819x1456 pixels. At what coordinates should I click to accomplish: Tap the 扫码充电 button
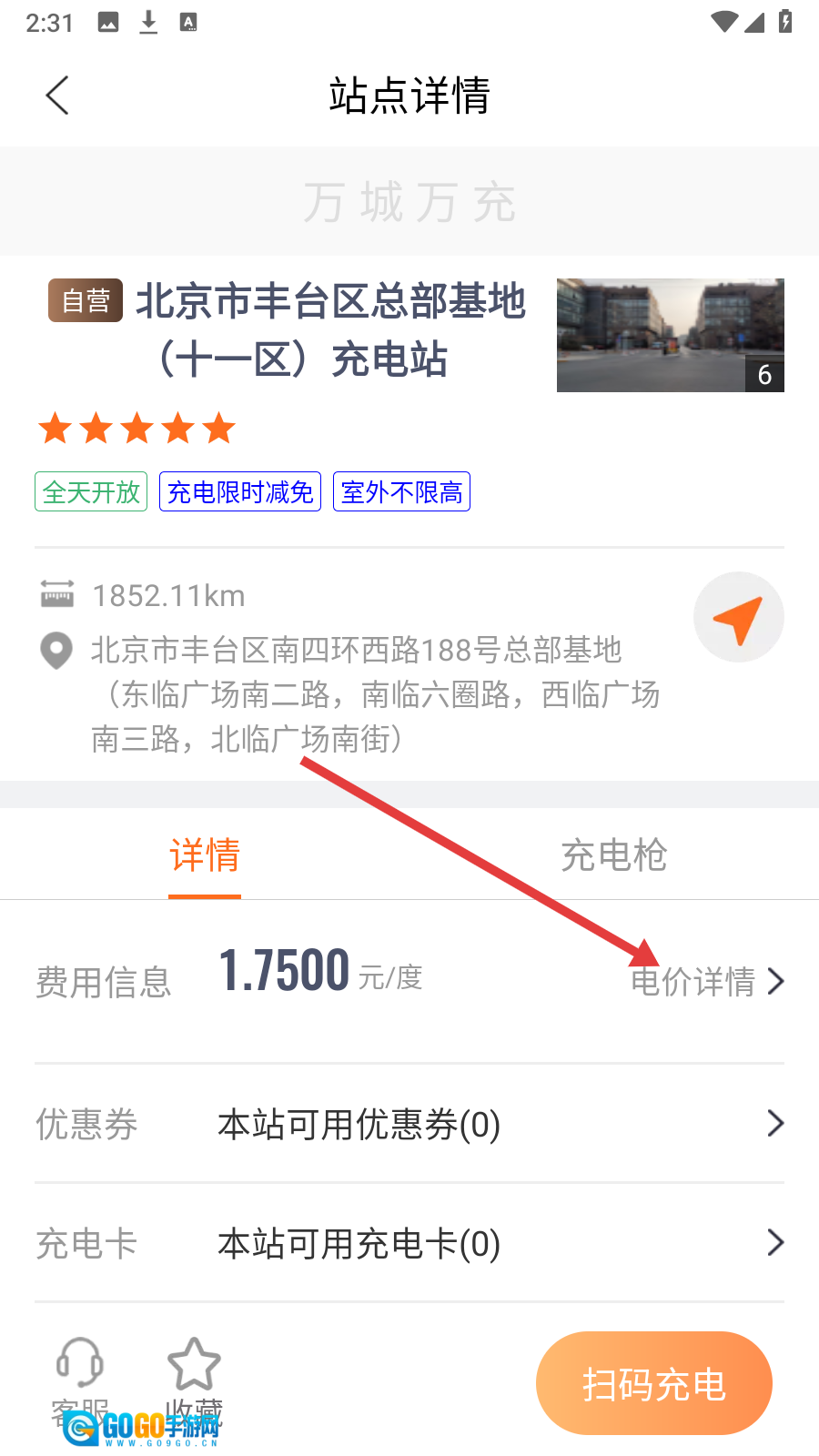654,1383
